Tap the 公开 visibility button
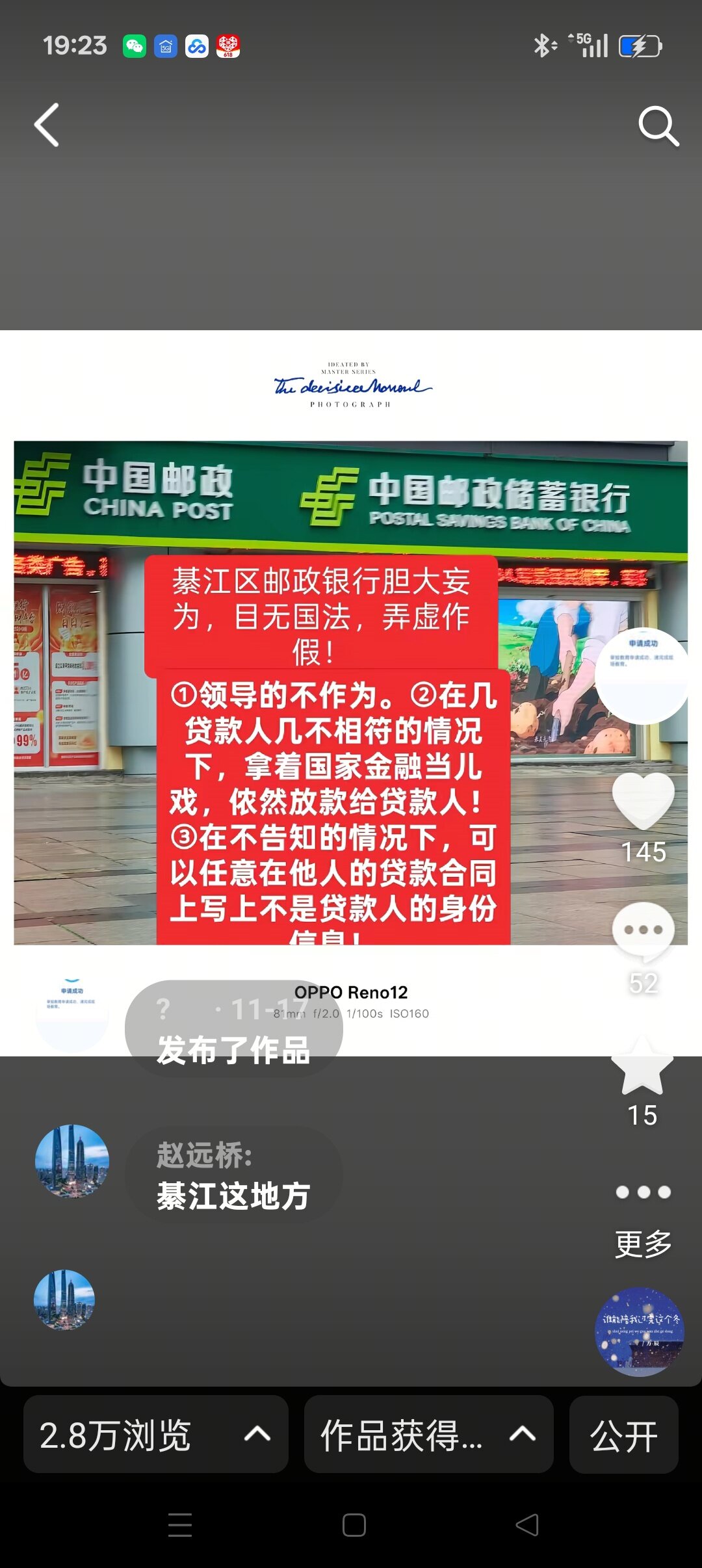 (x=623, y=1434)
